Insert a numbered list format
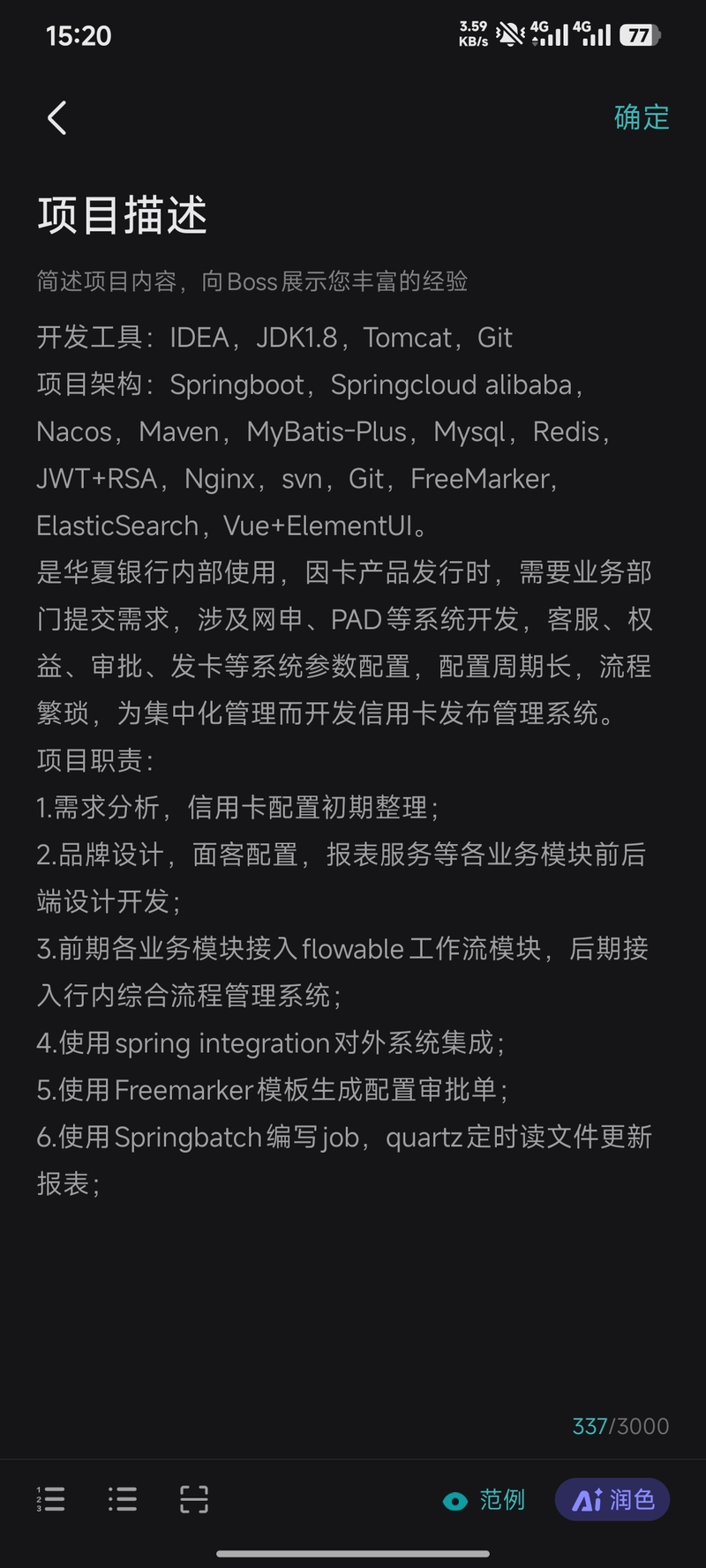The width and height of the screenshot is (706, 1568). point(51,1499)
